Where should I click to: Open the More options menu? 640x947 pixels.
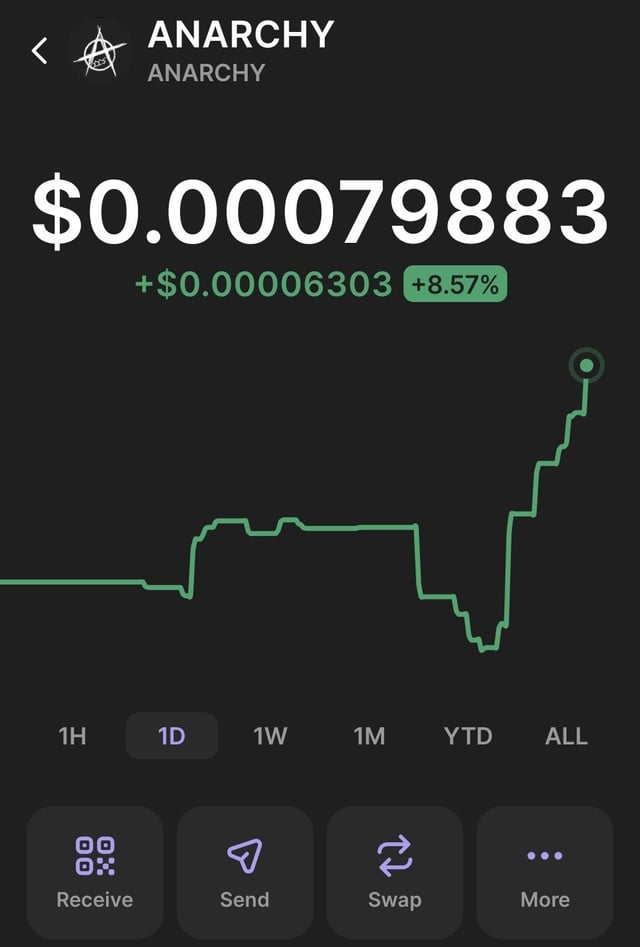click(545, 872)
